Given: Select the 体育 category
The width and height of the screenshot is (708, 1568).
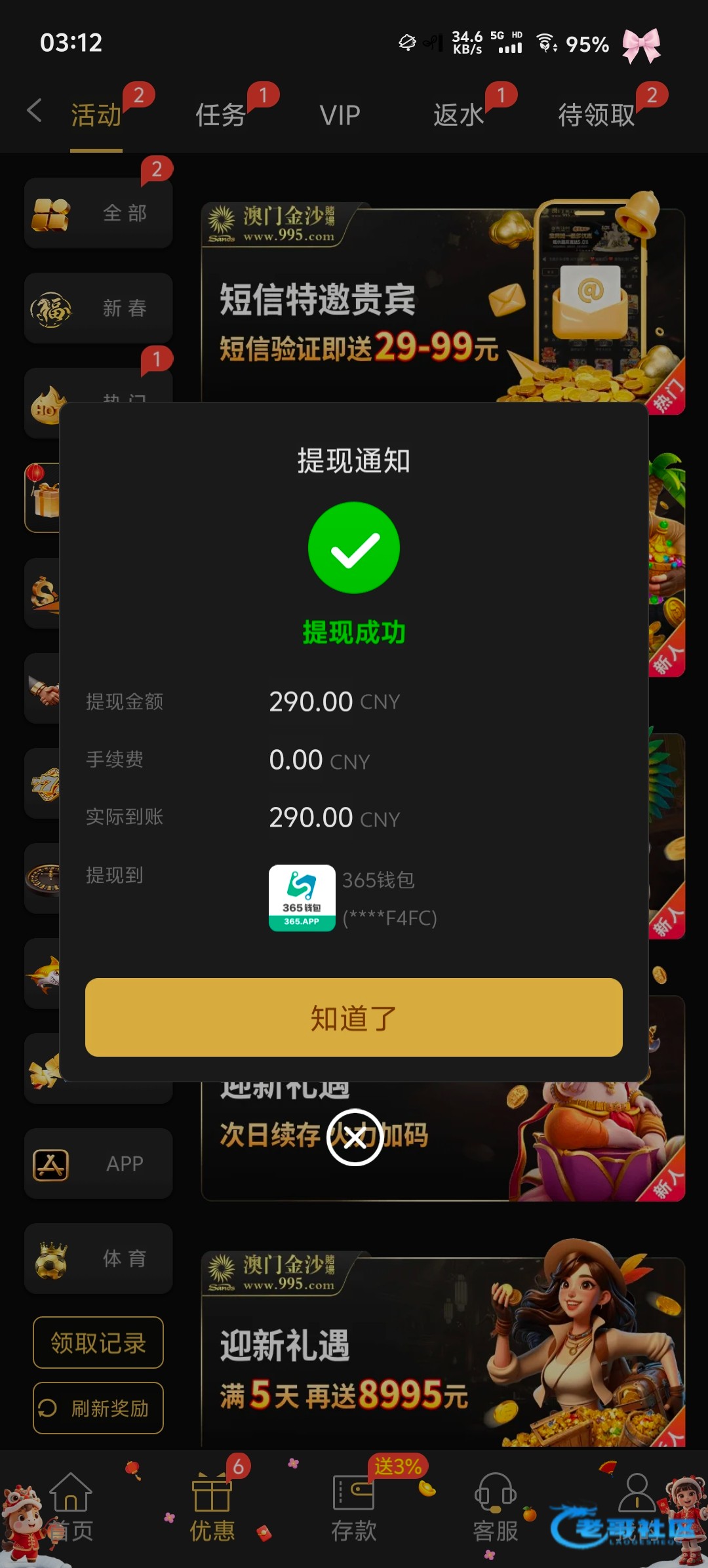Looking at the screenshot, I should [98, 1259].
